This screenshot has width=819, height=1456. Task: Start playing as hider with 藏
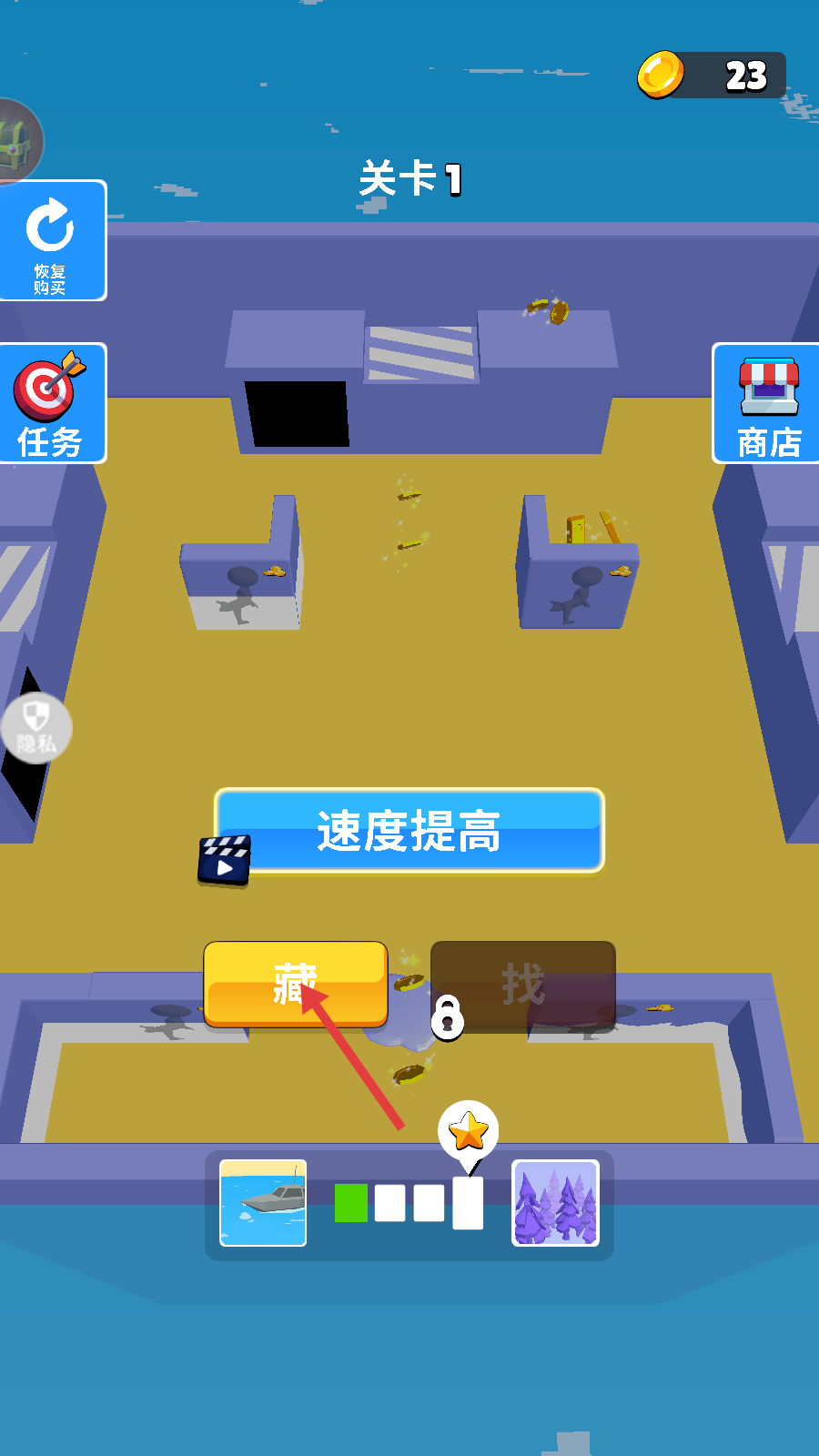(x=296, y=985)
